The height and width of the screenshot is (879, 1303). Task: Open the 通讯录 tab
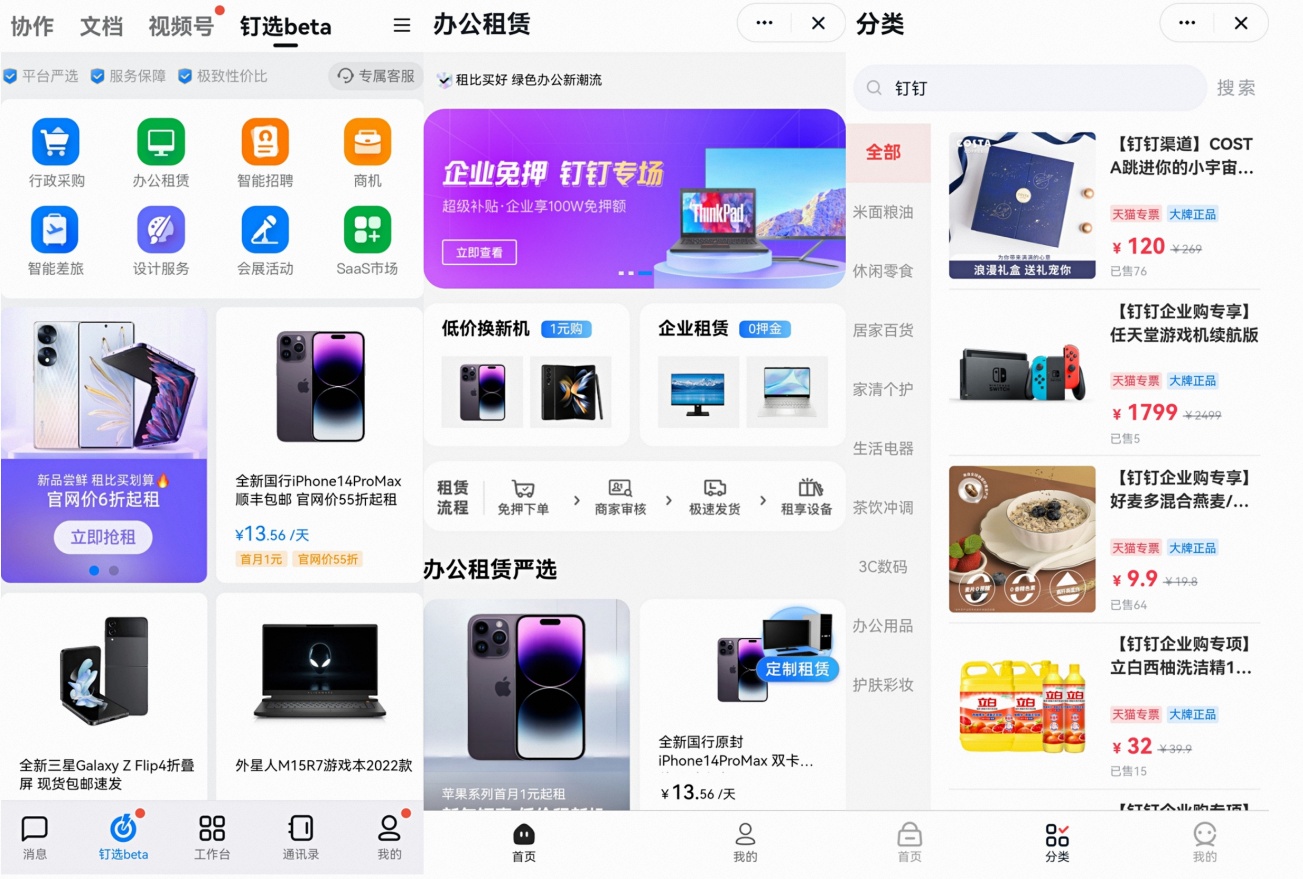(300, 837)
